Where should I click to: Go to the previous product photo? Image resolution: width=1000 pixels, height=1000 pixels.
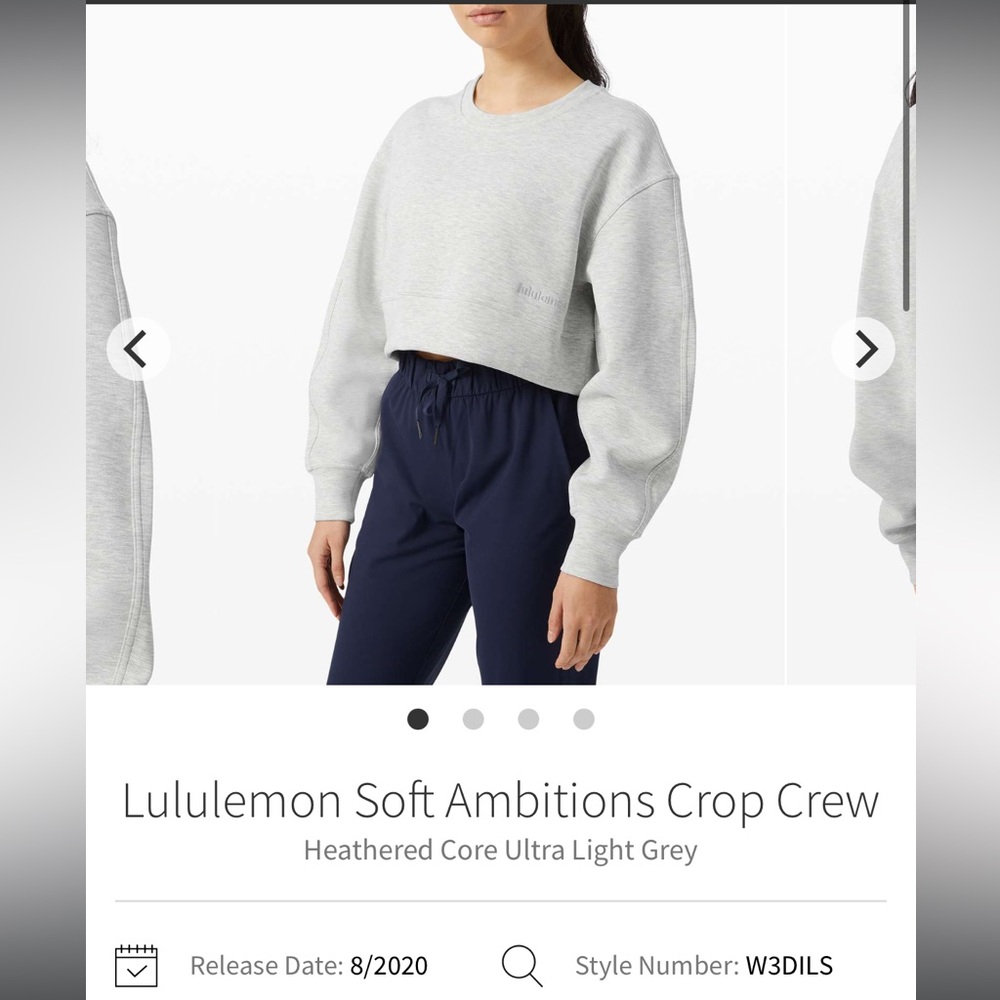(137, 349)
